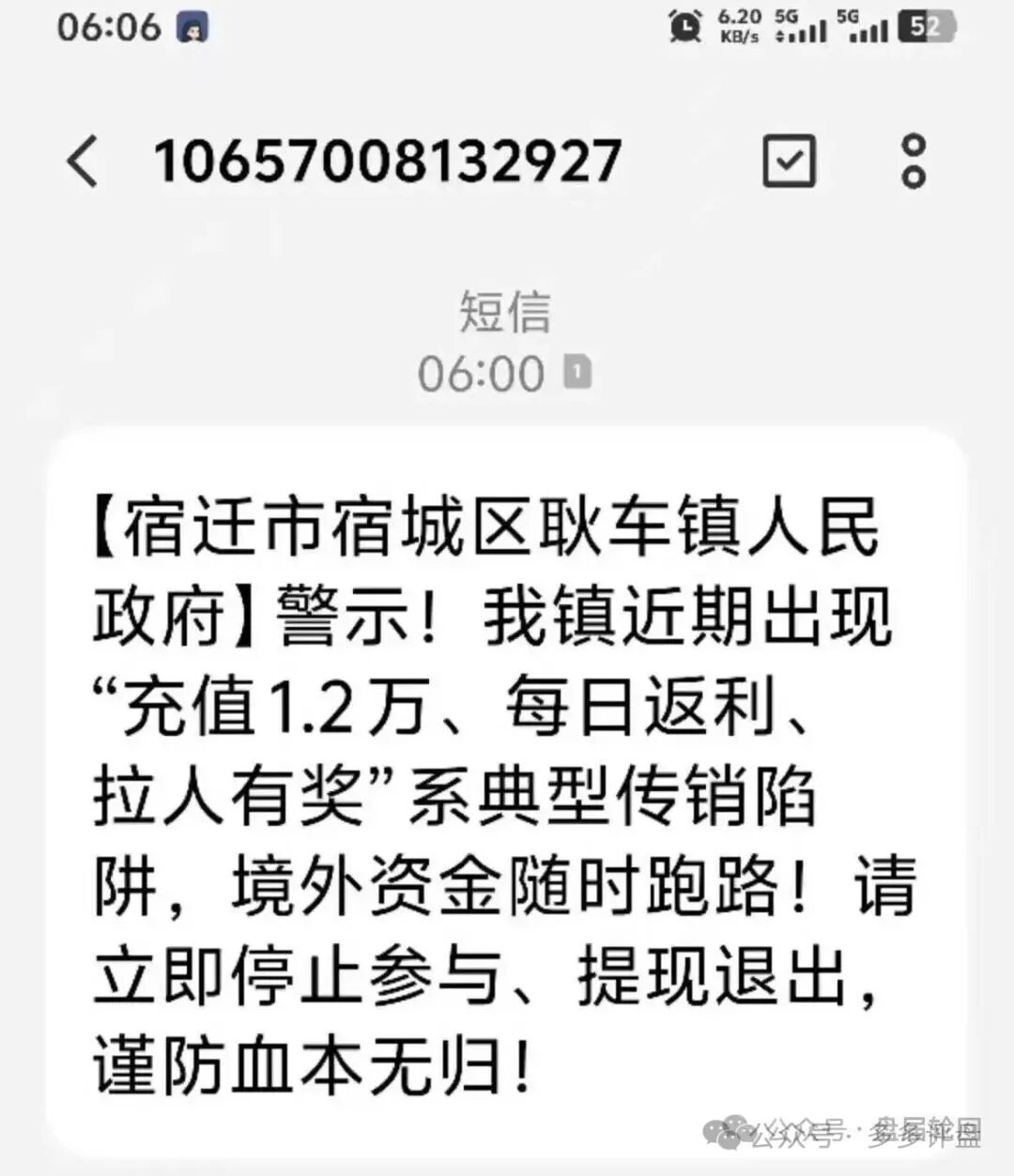Tap the sender number 10657008132927 title

tap(390, 160)
